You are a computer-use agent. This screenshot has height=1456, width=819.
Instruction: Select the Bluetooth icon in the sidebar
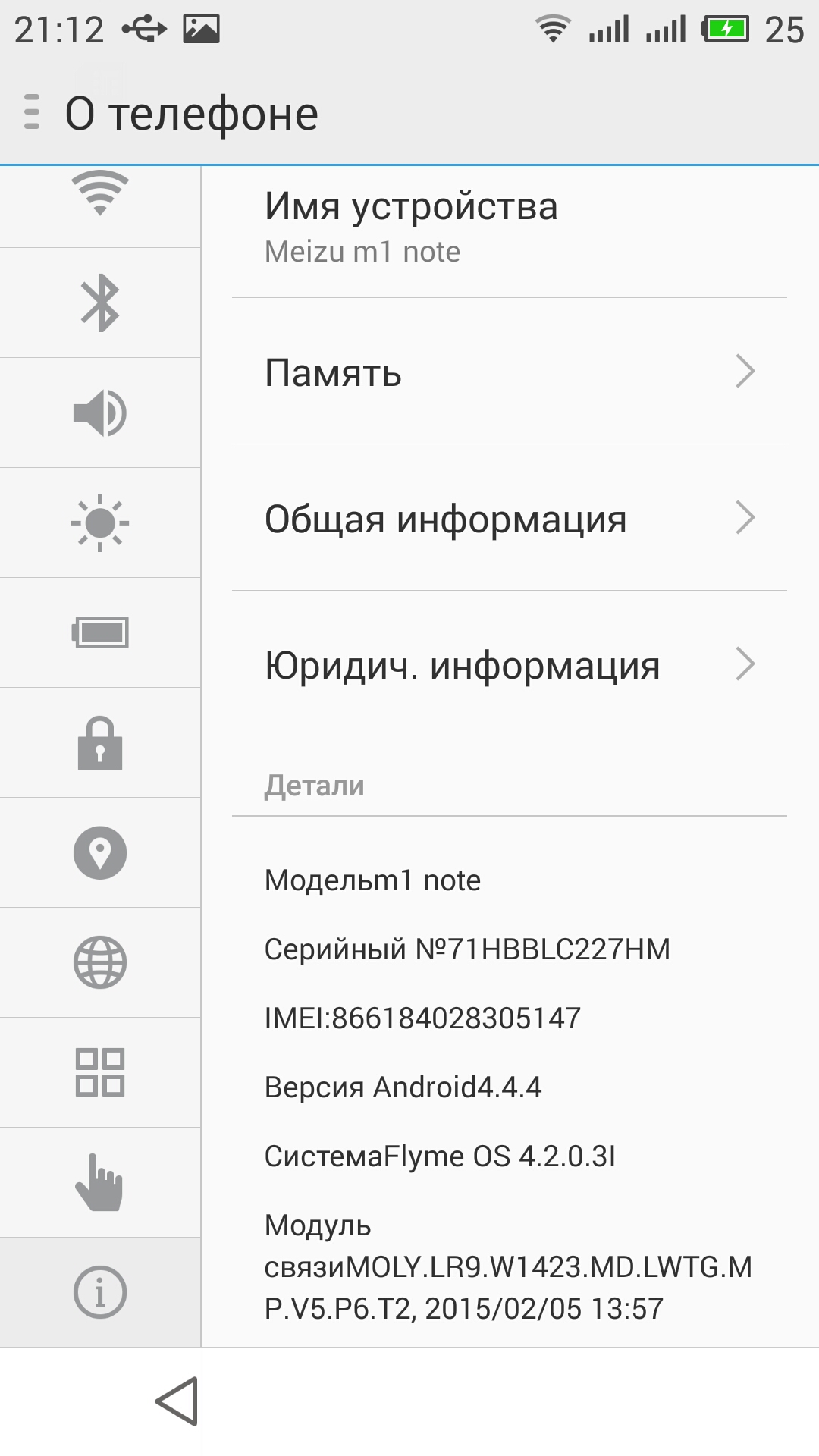[100, 303]
